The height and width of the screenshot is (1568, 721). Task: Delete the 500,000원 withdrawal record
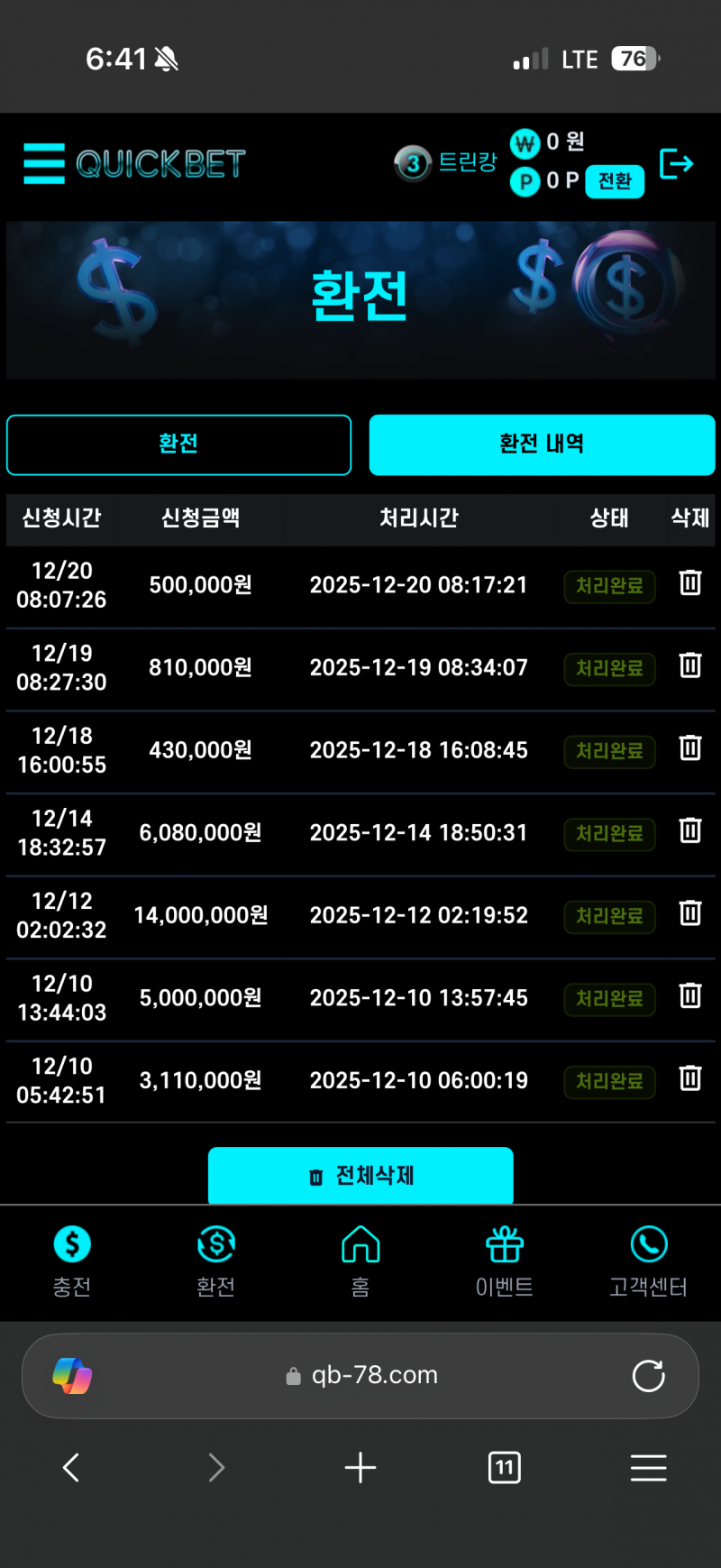pos(690,582)
